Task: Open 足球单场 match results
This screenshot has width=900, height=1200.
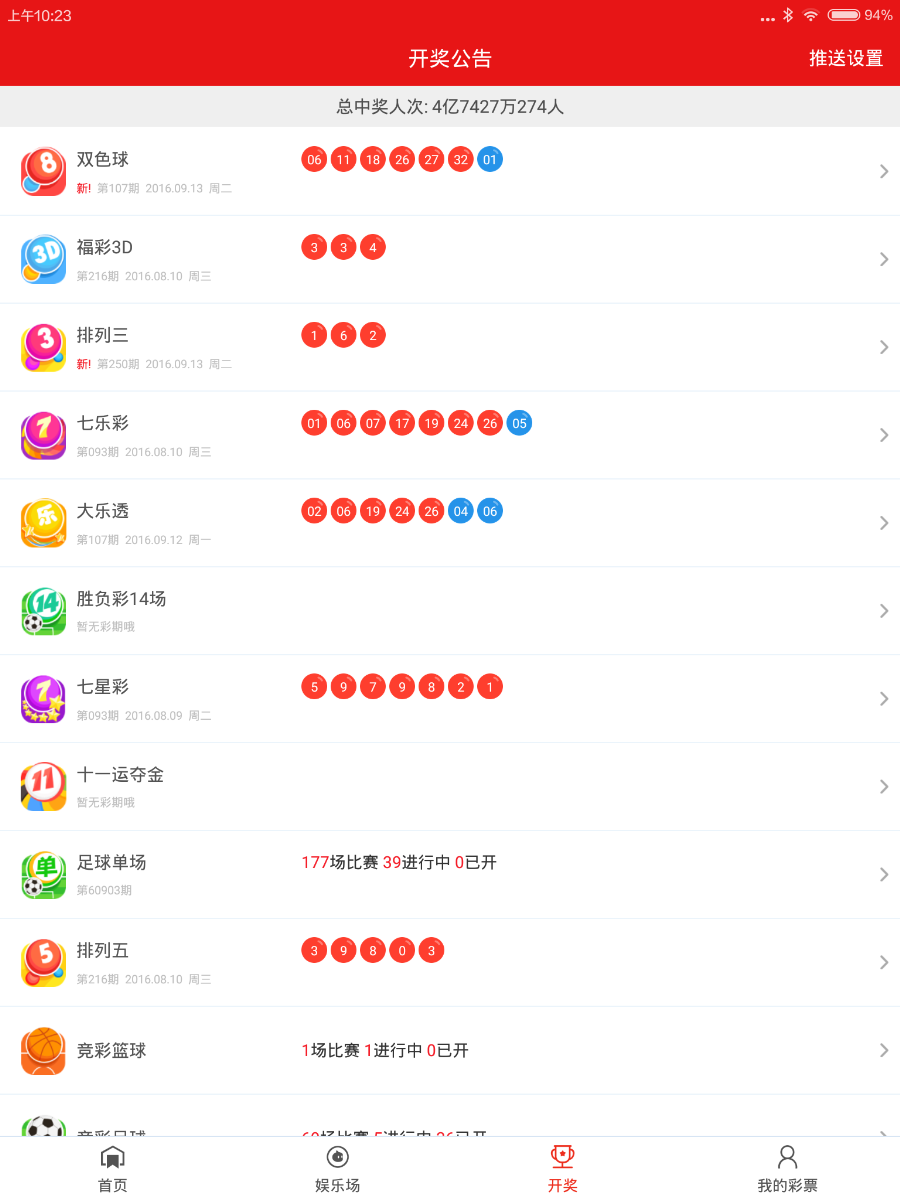Action: (x=450, y=875)
